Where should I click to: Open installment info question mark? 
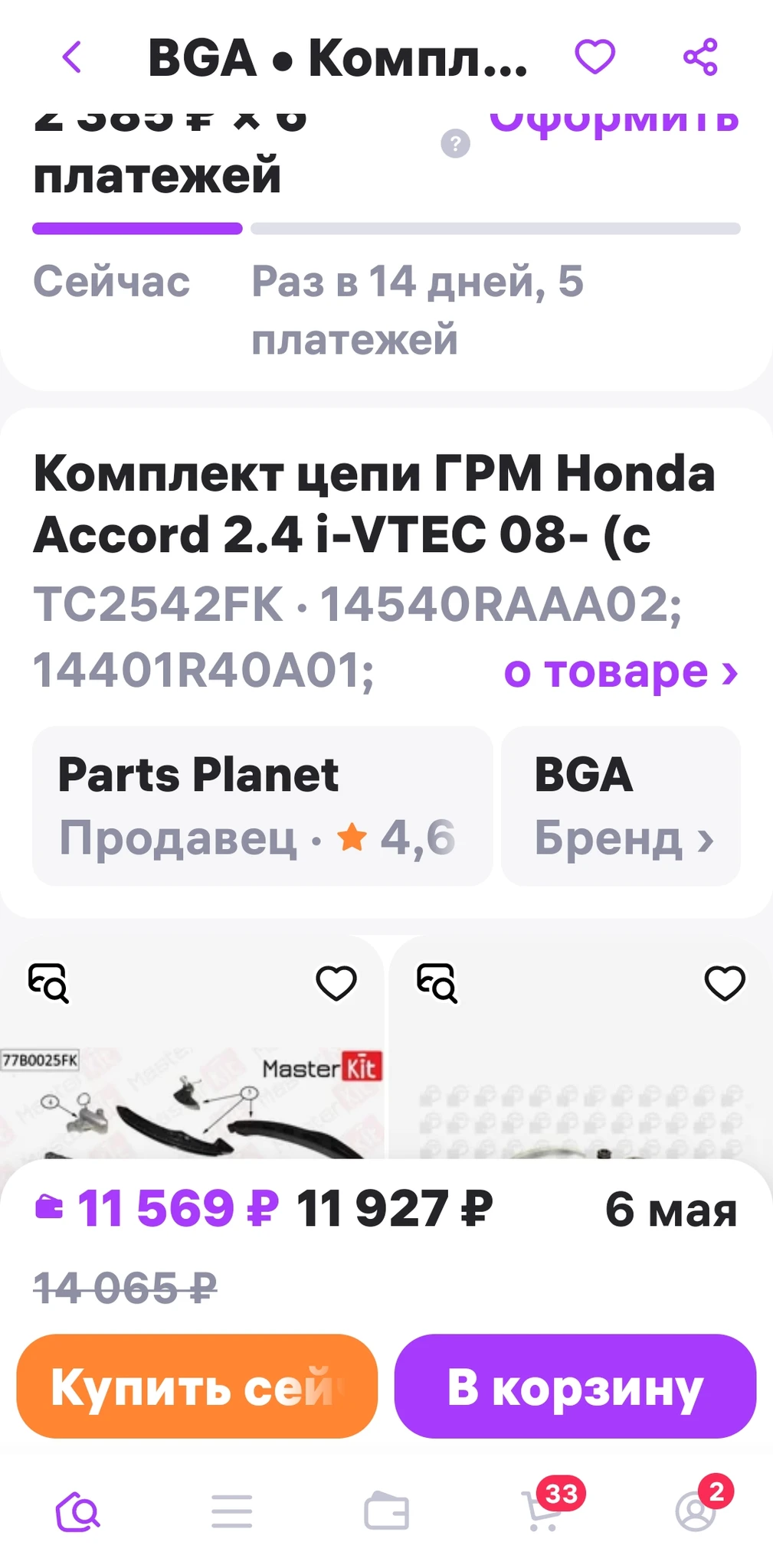[455, 143]
